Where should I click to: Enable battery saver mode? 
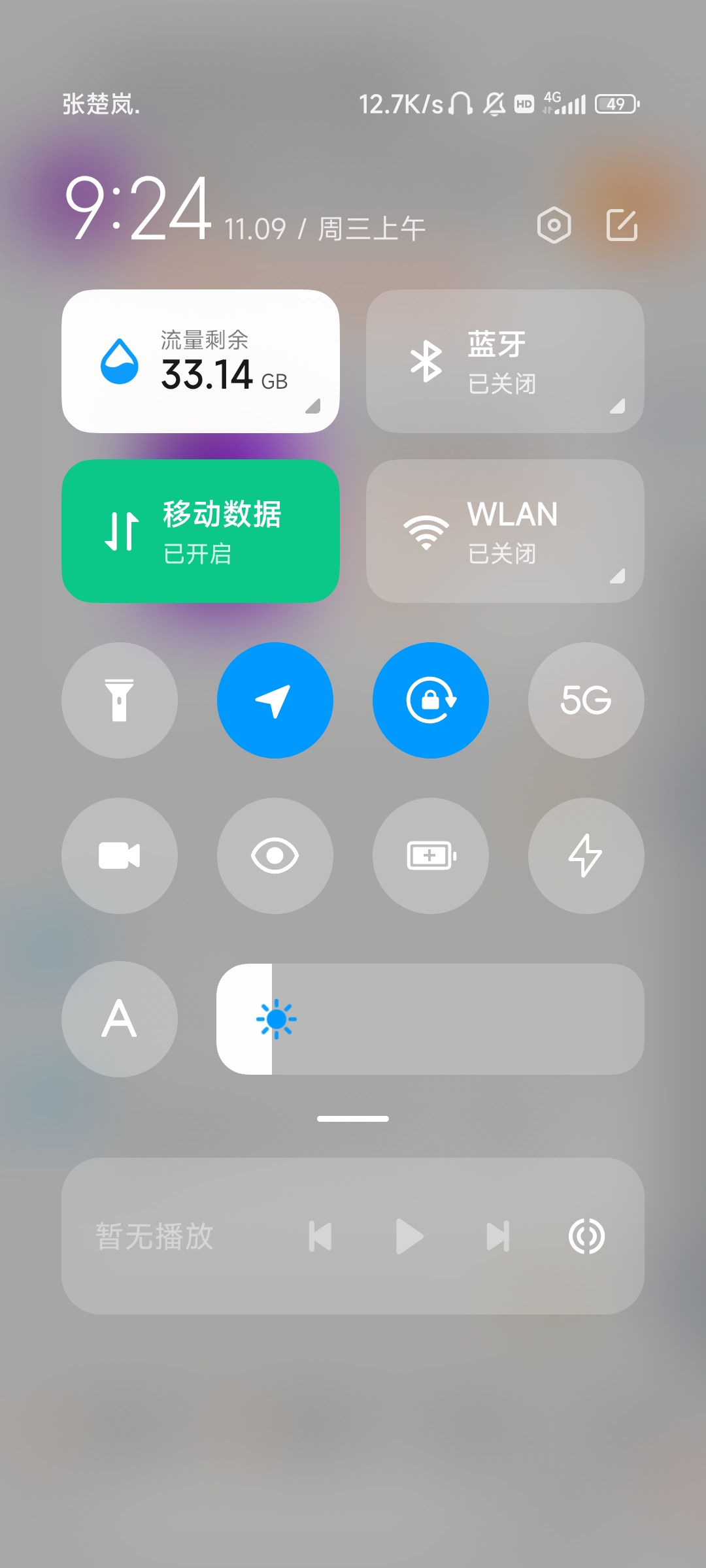coord(431,856)
